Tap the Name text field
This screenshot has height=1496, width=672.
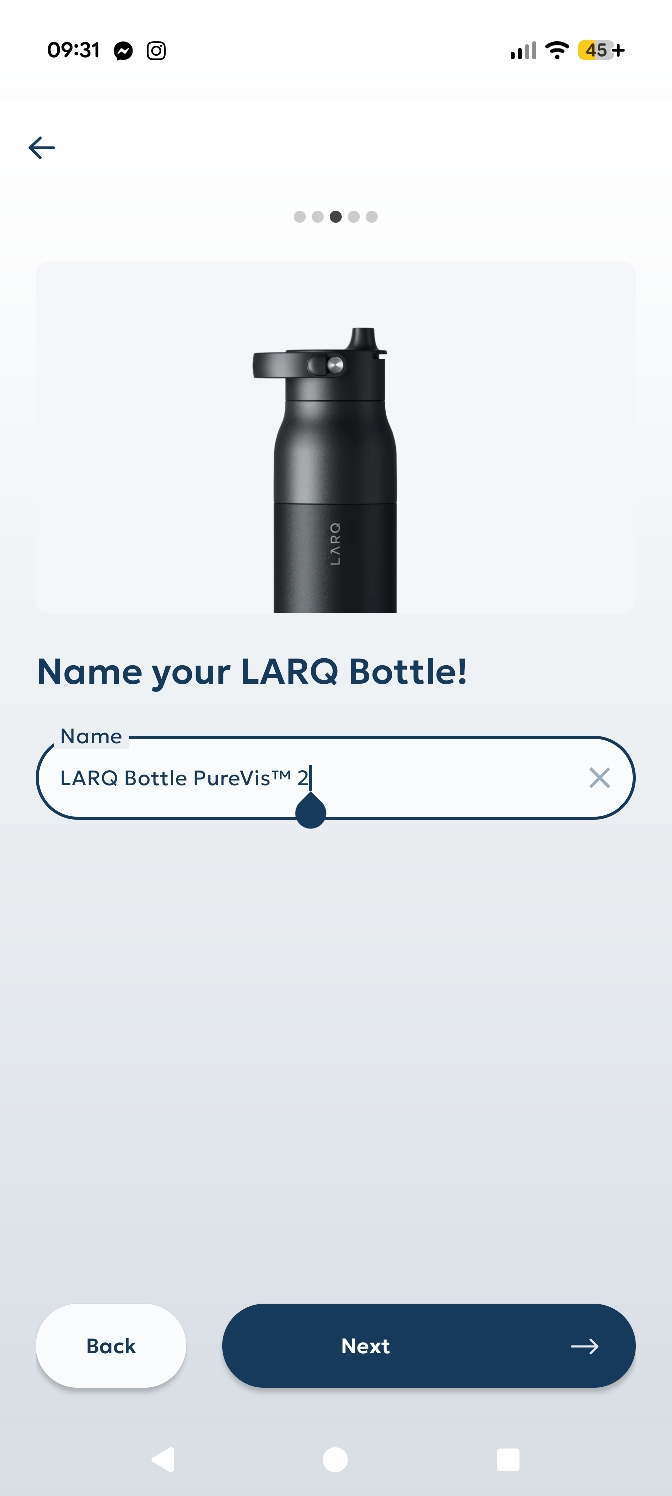pos(335,778)
